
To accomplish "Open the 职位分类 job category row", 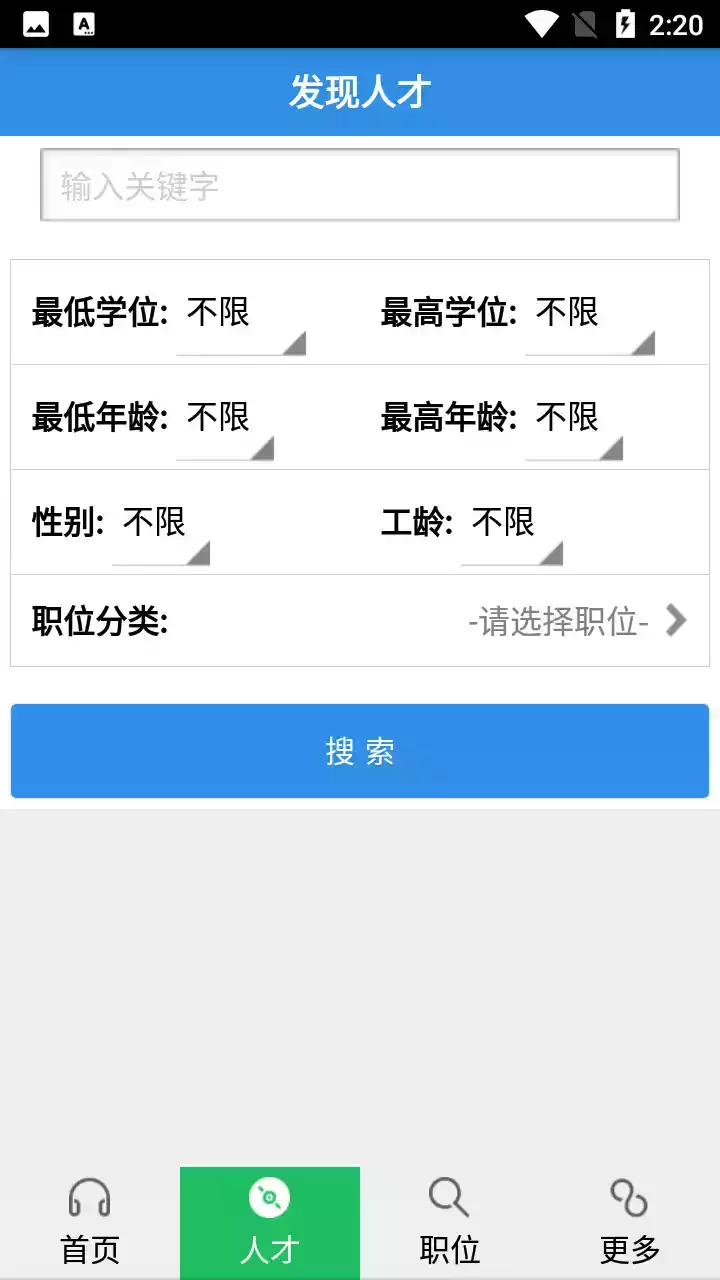I will (360, 621).
